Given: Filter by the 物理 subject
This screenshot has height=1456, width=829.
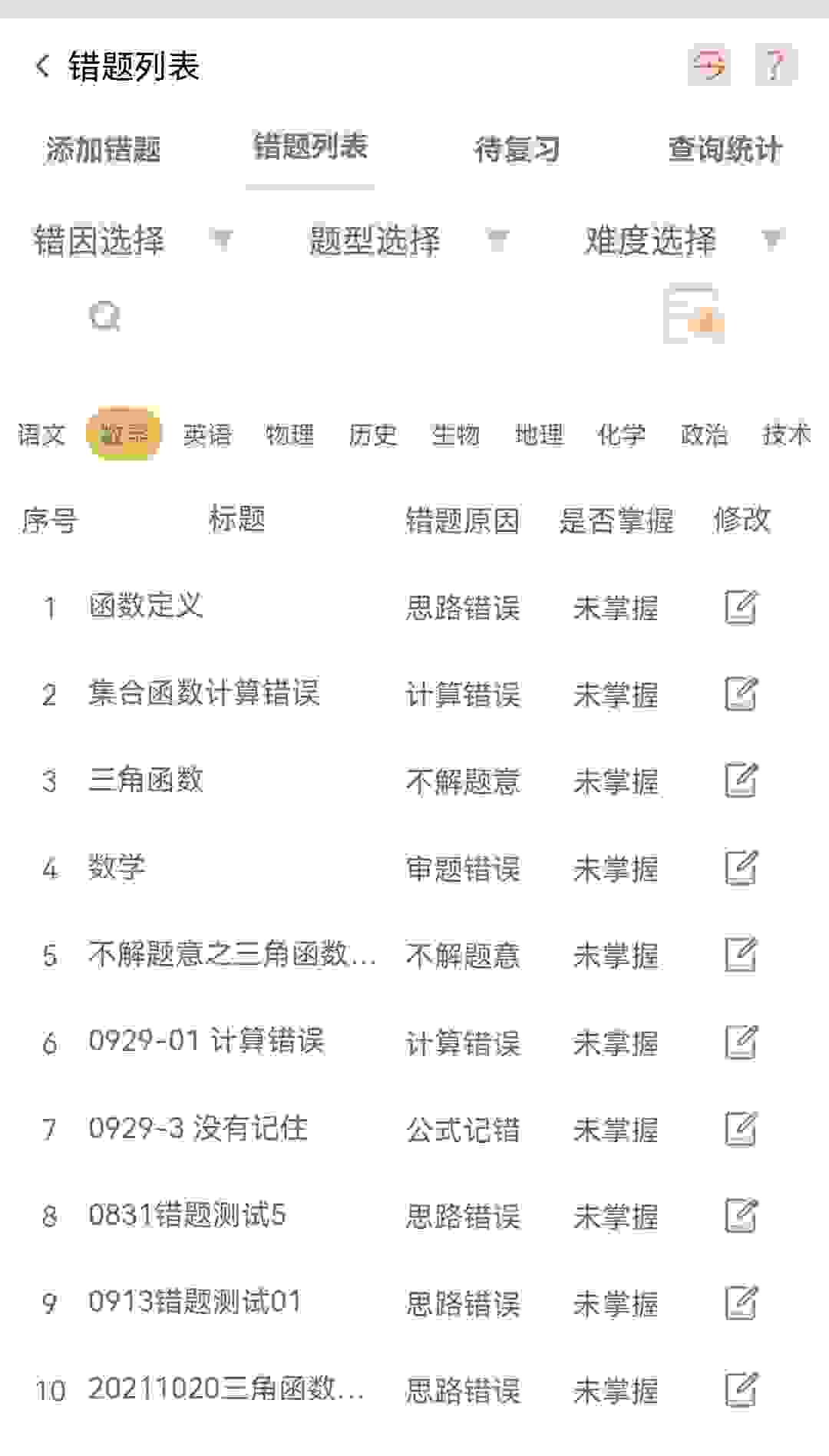Looking at the screenshot, I should pos(289,434).
